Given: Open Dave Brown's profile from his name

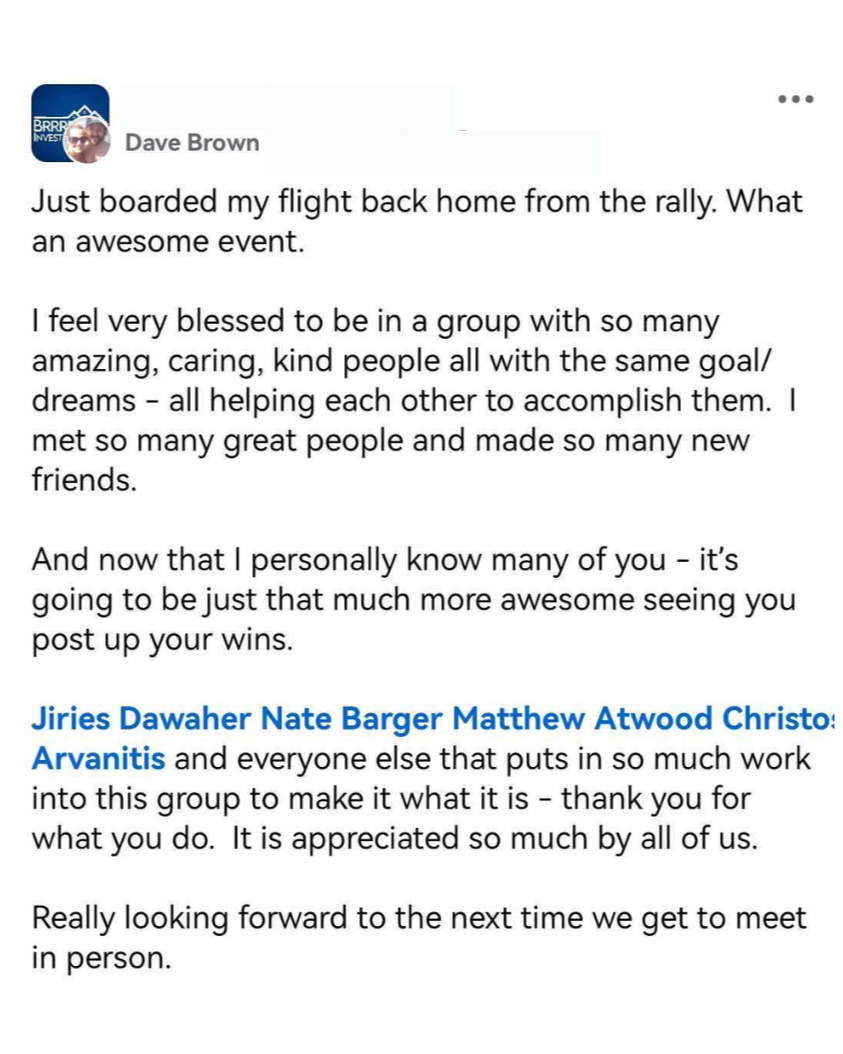Looking at the screenshot, I should click(192, 143).
